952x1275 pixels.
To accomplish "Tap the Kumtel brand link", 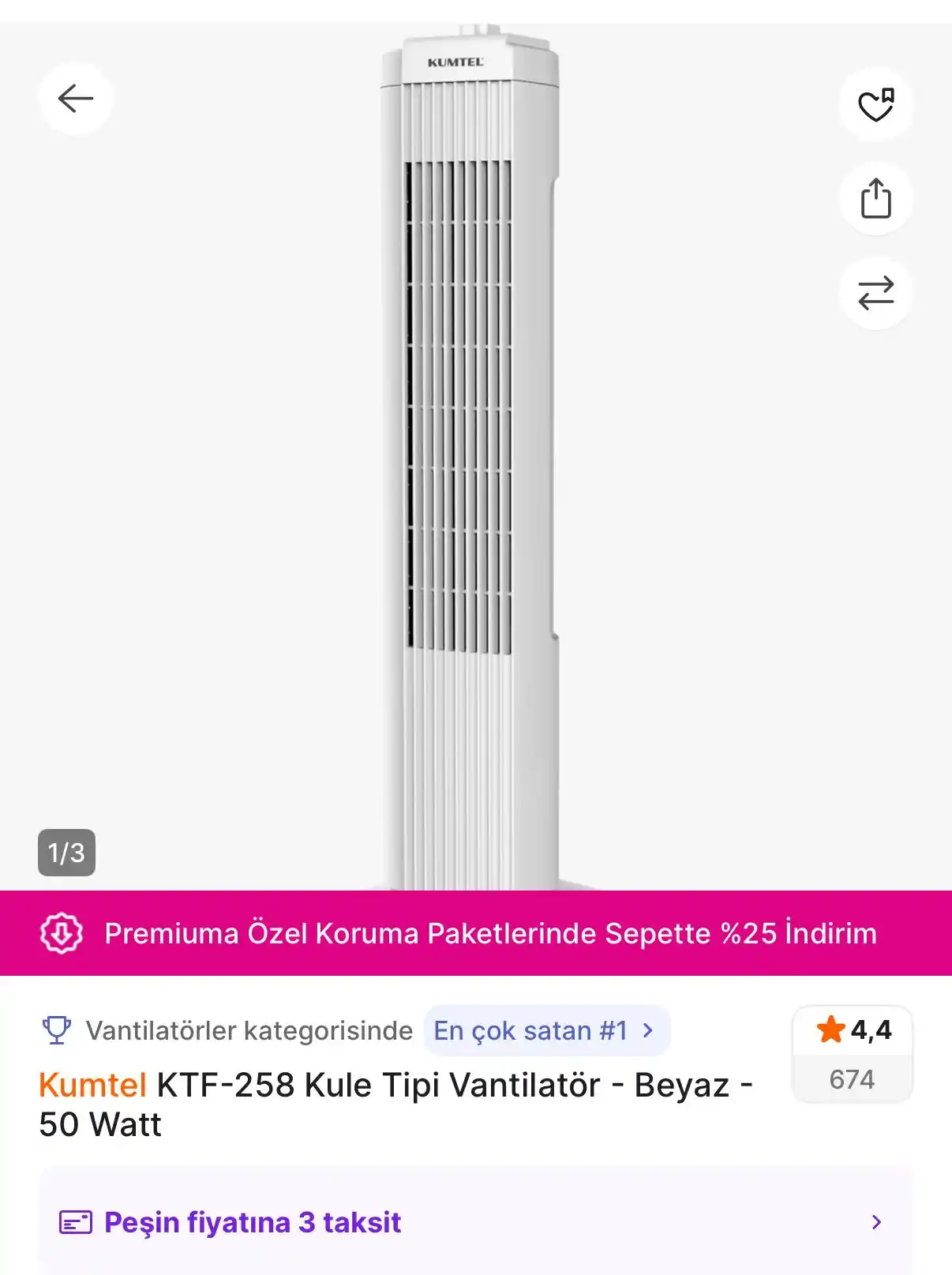I will (x=92, y=1085).
